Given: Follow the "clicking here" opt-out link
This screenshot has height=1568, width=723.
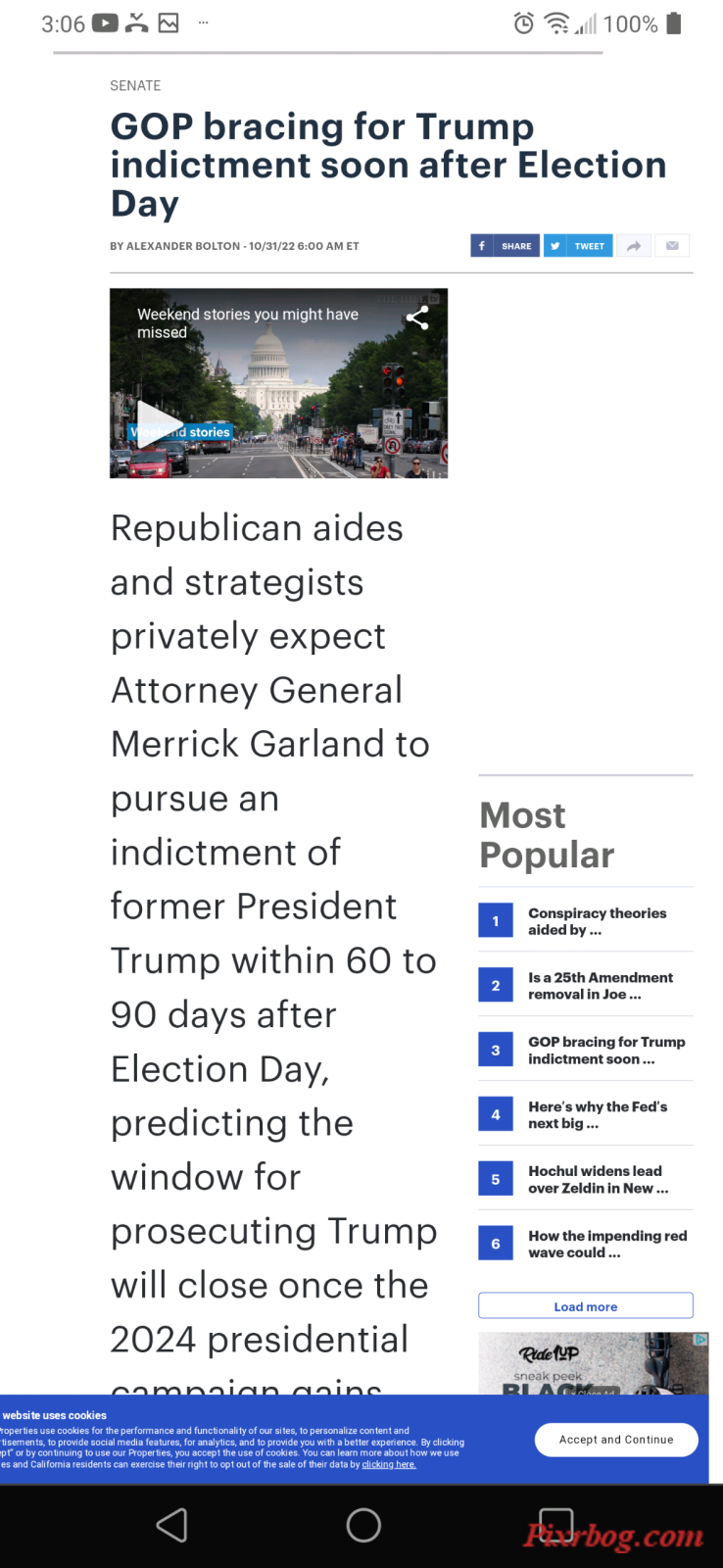Looking at the screenshot, I should 389,1464.
